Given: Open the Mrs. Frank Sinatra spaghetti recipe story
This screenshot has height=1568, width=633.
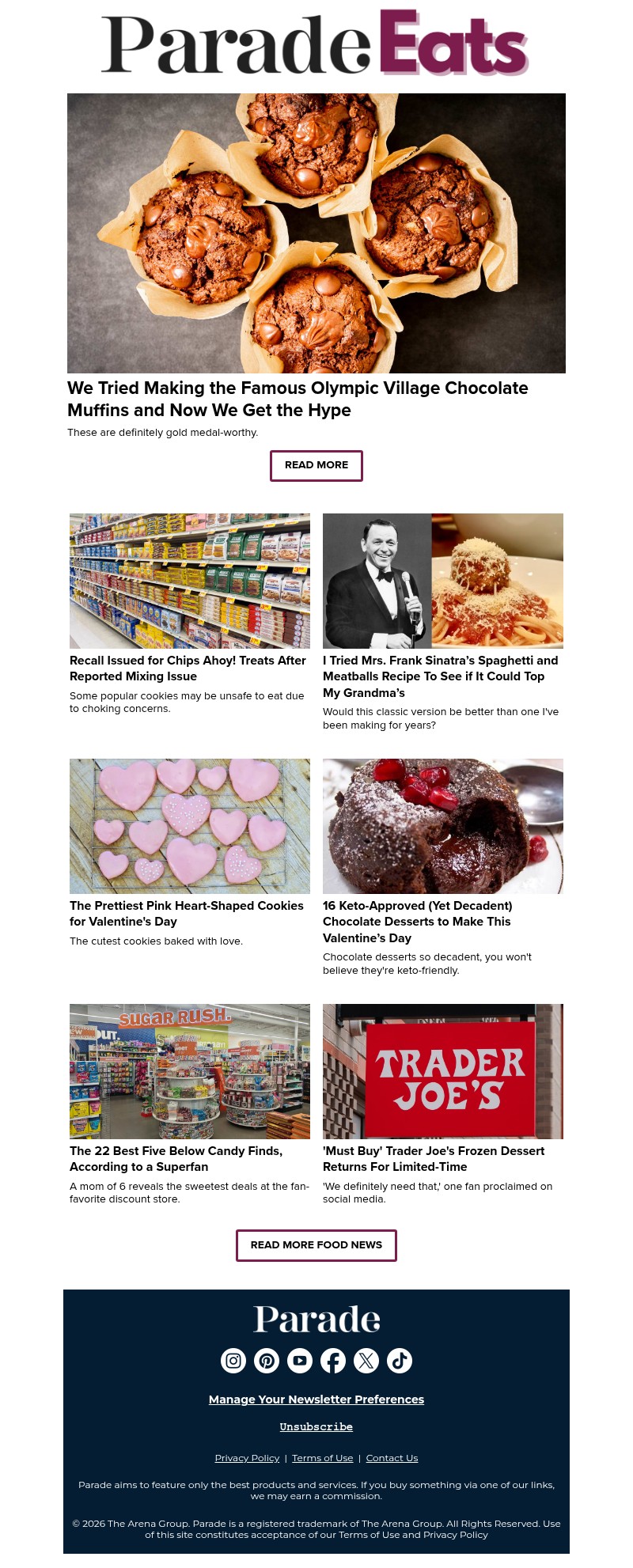Looking at the screenshot, I should click(x=441, y=676).
